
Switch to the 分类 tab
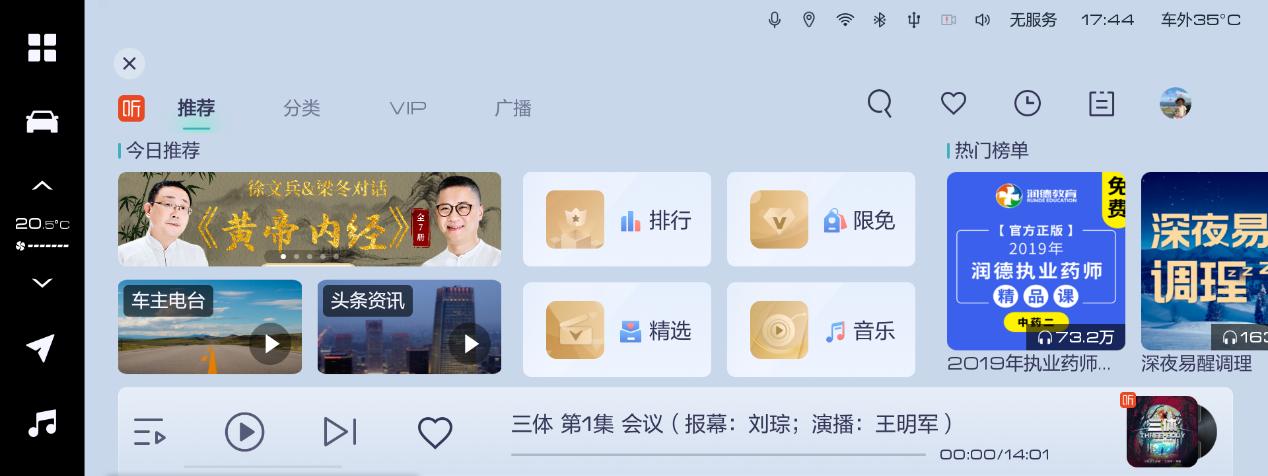[x=301, y=108]
